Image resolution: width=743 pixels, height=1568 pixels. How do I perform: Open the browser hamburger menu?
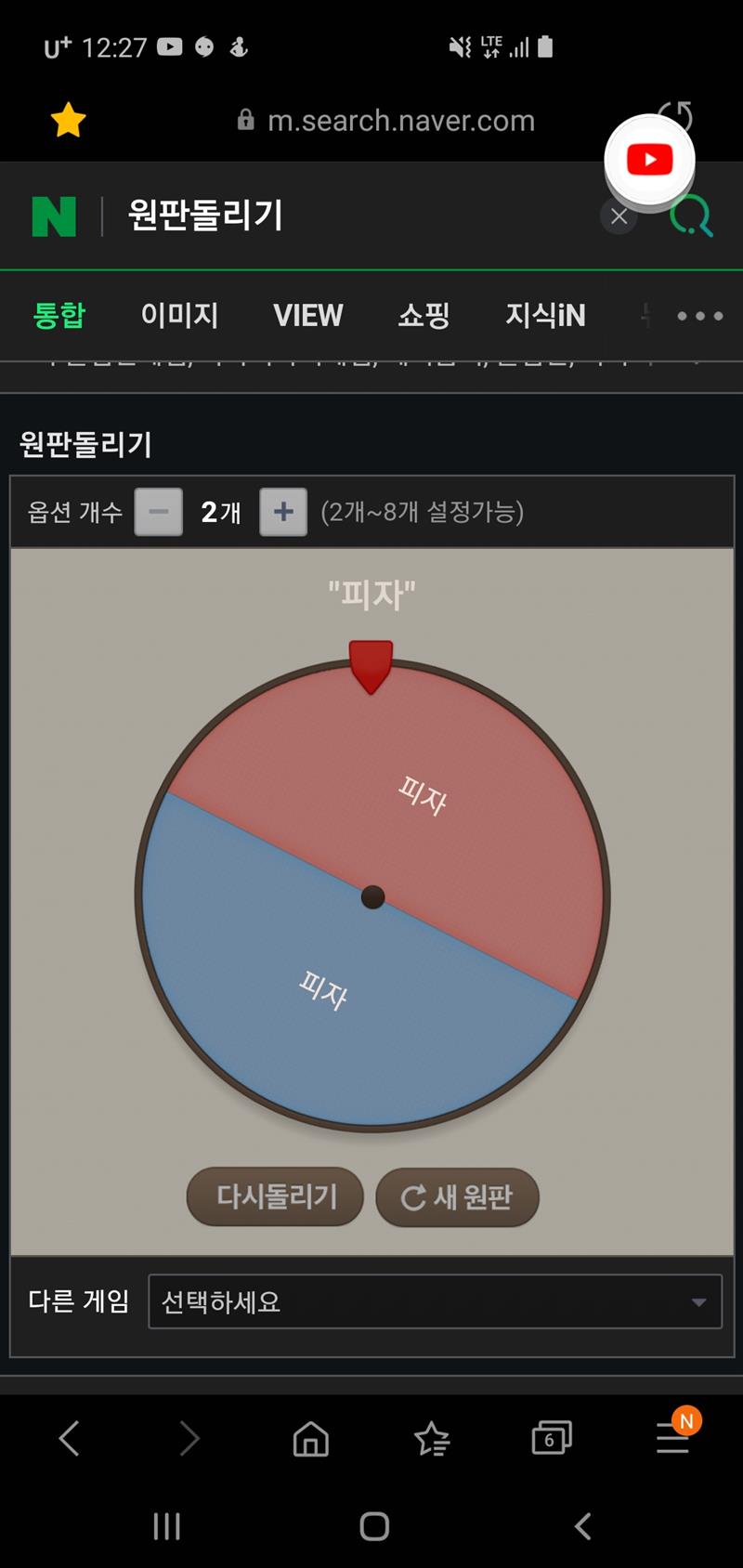672,1439
